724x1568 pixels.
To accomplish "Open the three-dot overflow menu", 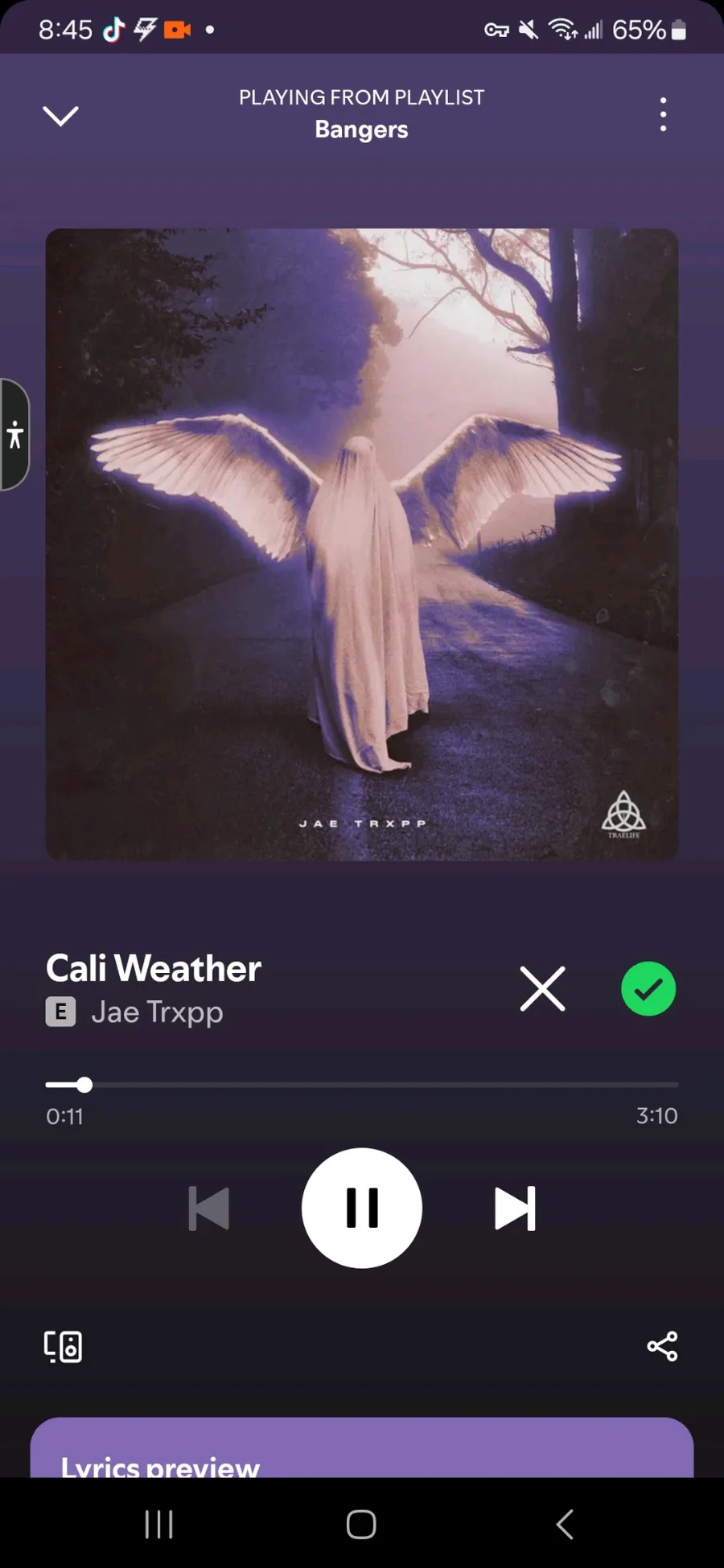I will click(663, 115).
